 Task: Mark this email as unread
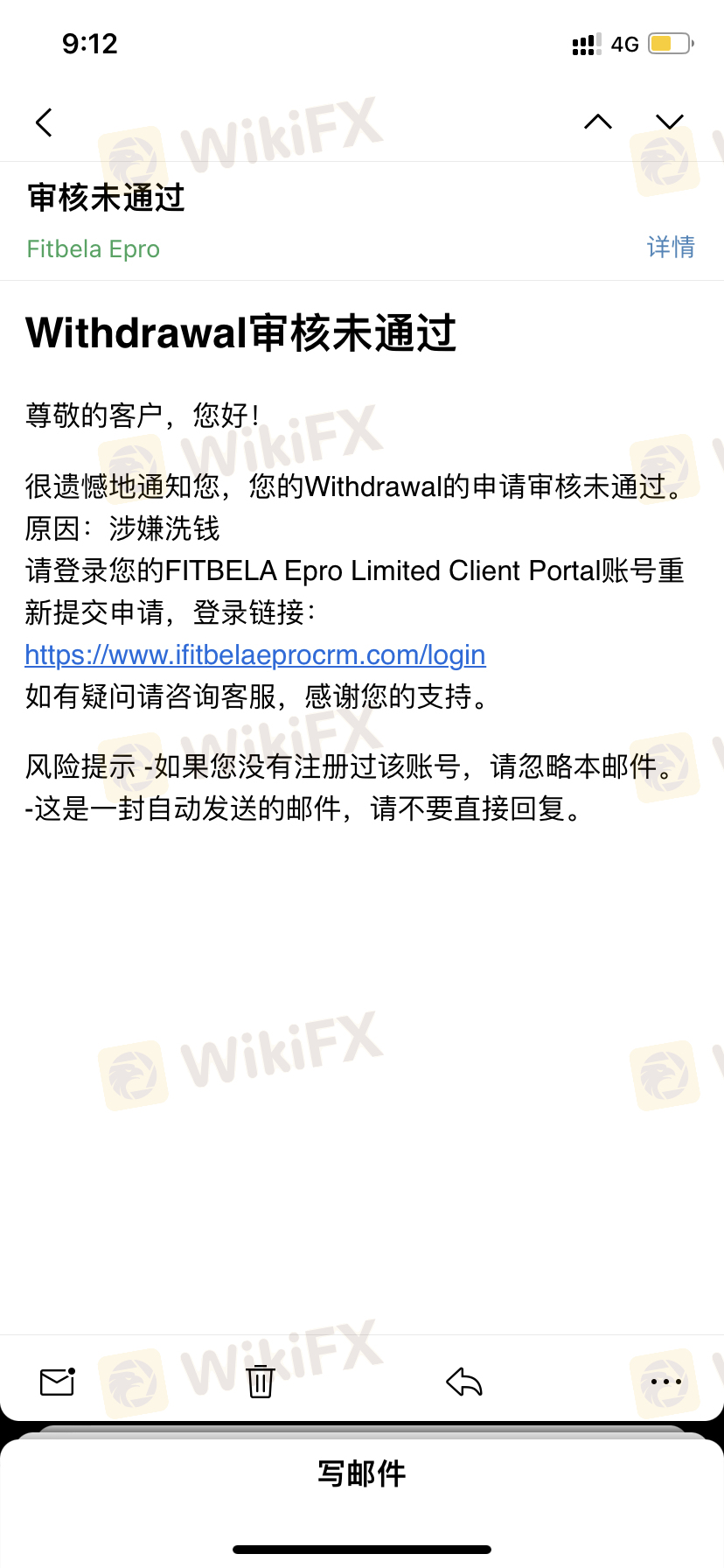coord(58,1382)
